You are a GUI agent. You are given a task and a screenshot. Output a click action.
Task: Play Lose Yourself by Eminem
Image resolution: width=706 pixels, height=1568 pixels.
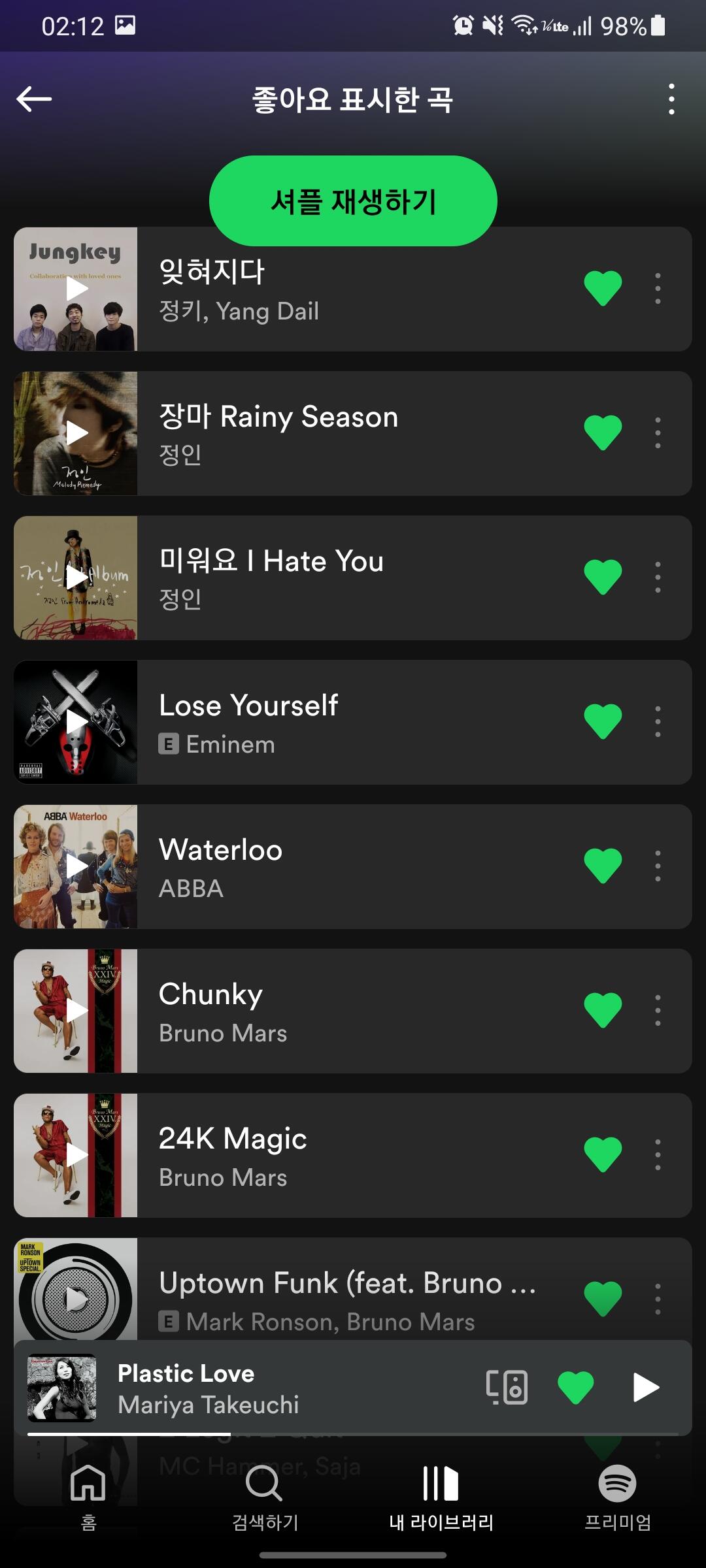click(76, 722)
